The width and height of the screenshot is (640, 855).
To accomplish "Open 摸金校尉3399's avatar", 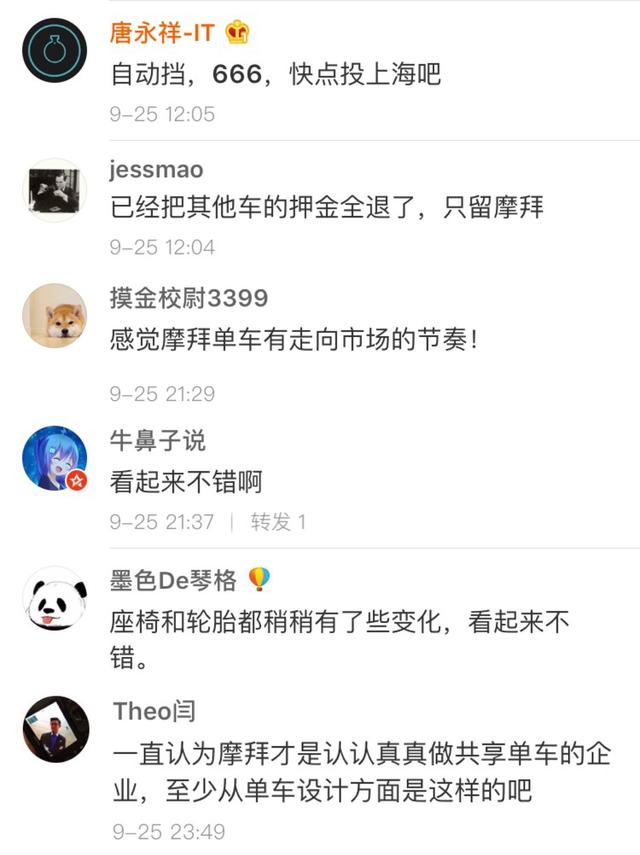I will [x=55, y=316].
